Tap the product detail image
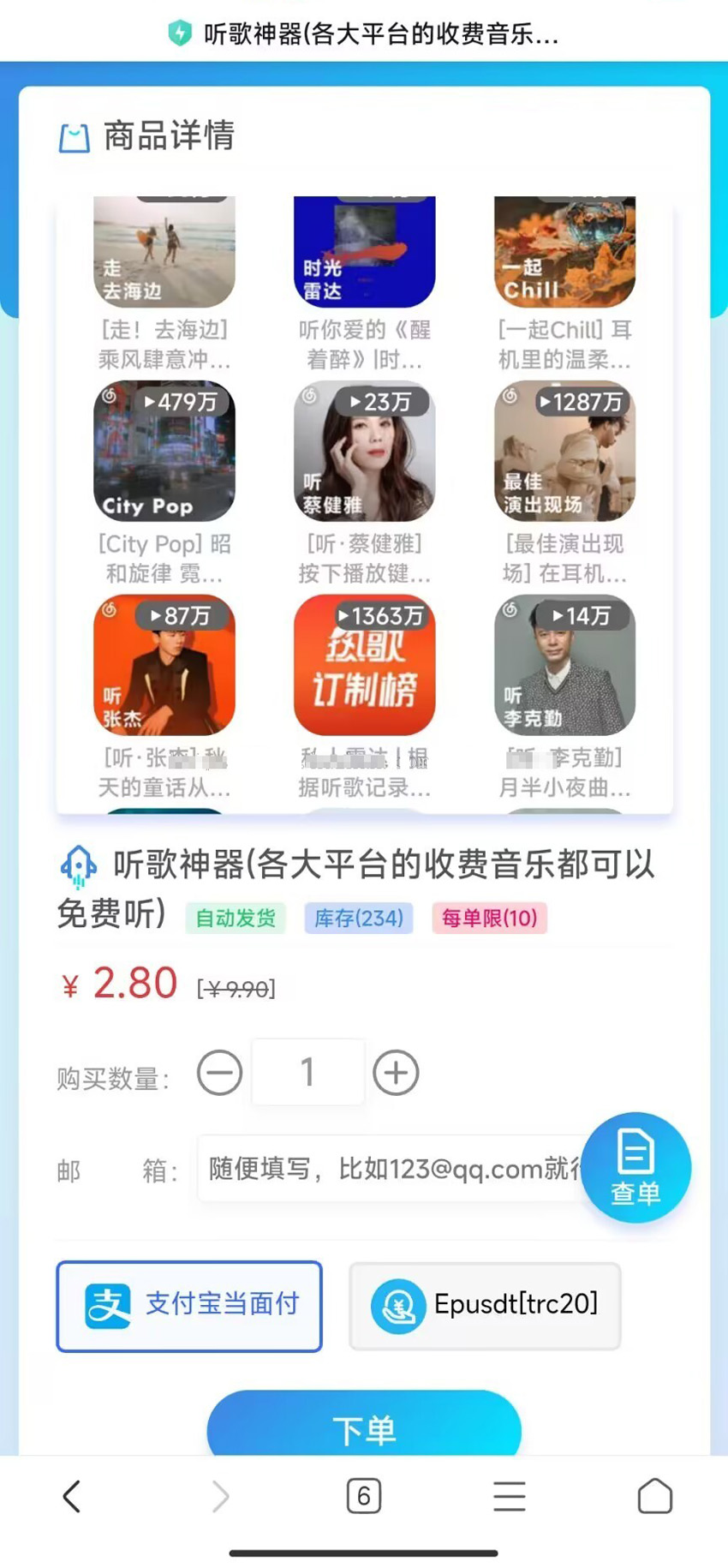Image resolution: width=728 pixels, height=1568 pixels. click(x=364, y=506)
